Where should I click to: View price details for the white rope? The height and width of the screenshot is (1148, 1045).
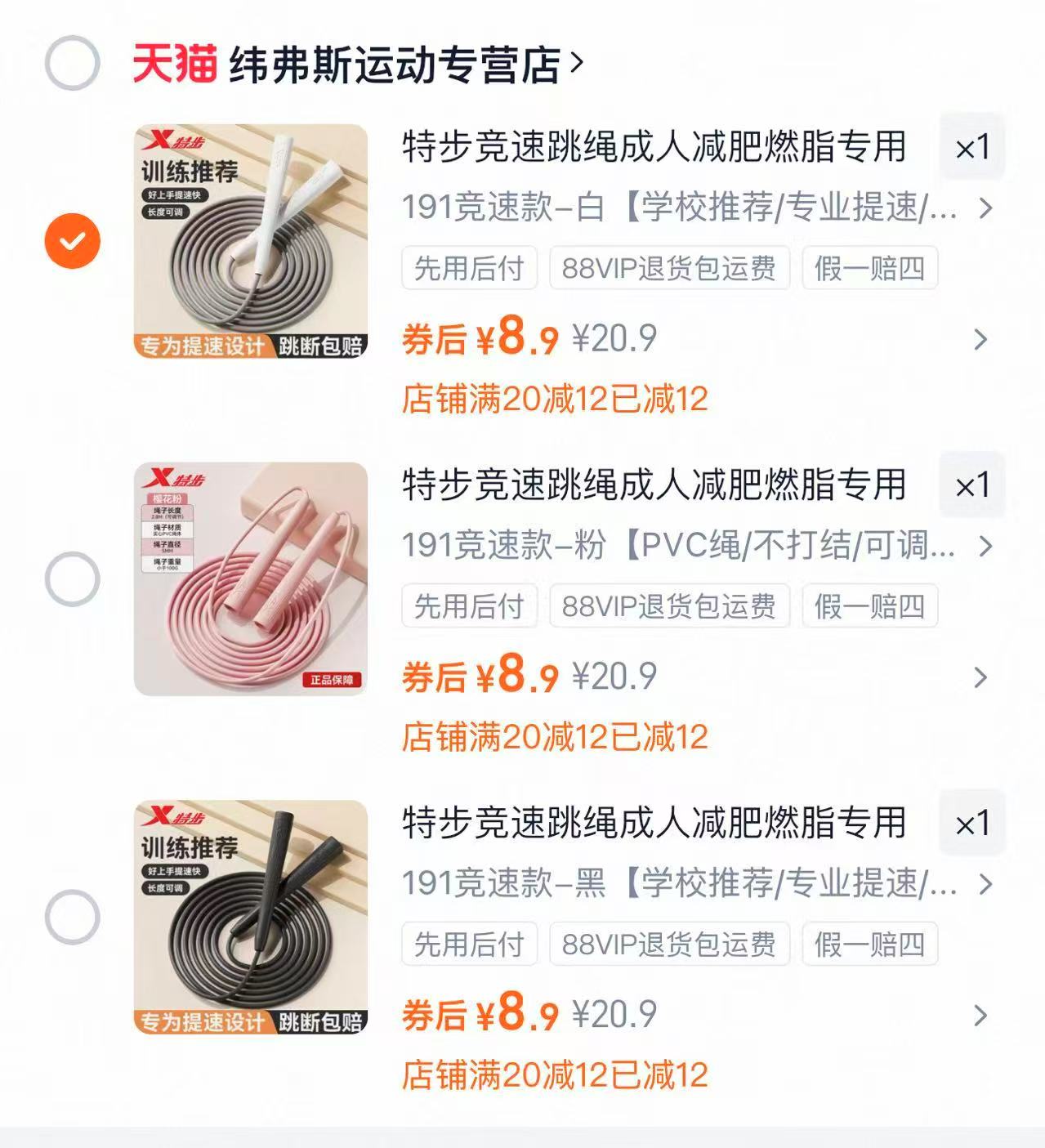point(980,339)
